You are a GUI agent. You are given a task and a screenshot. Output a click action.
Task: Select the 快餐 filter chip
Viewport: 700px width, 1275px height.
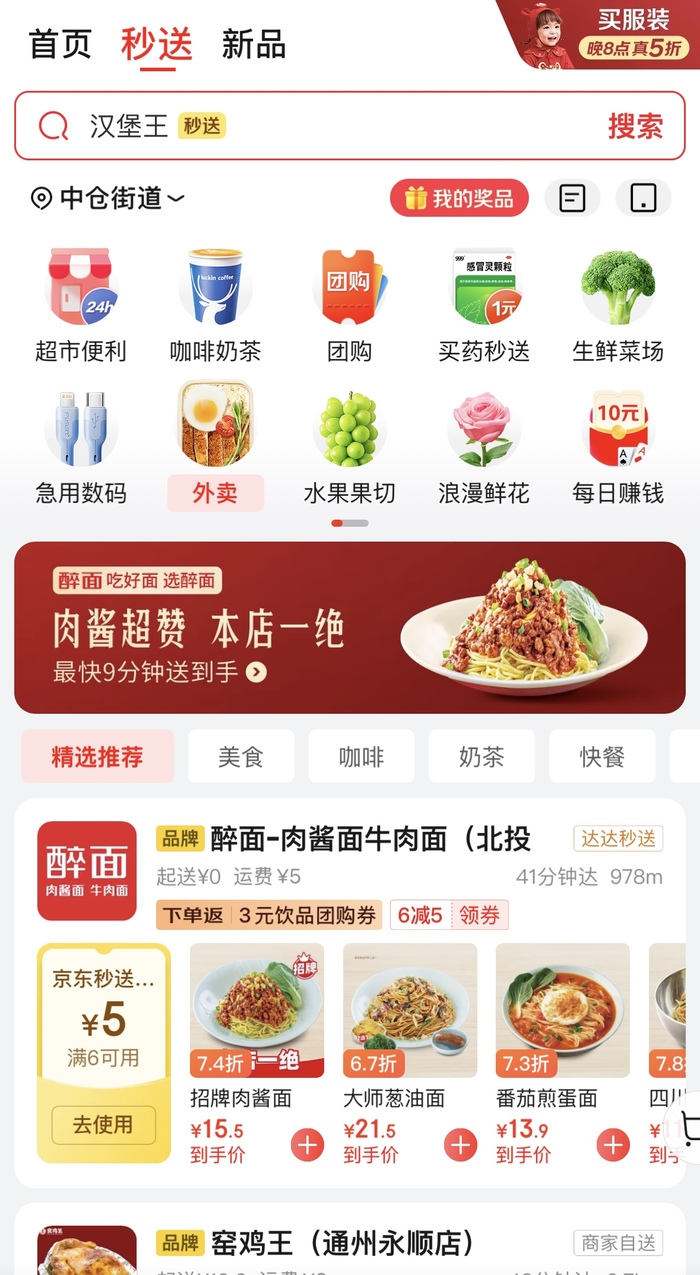click(602, 757)
